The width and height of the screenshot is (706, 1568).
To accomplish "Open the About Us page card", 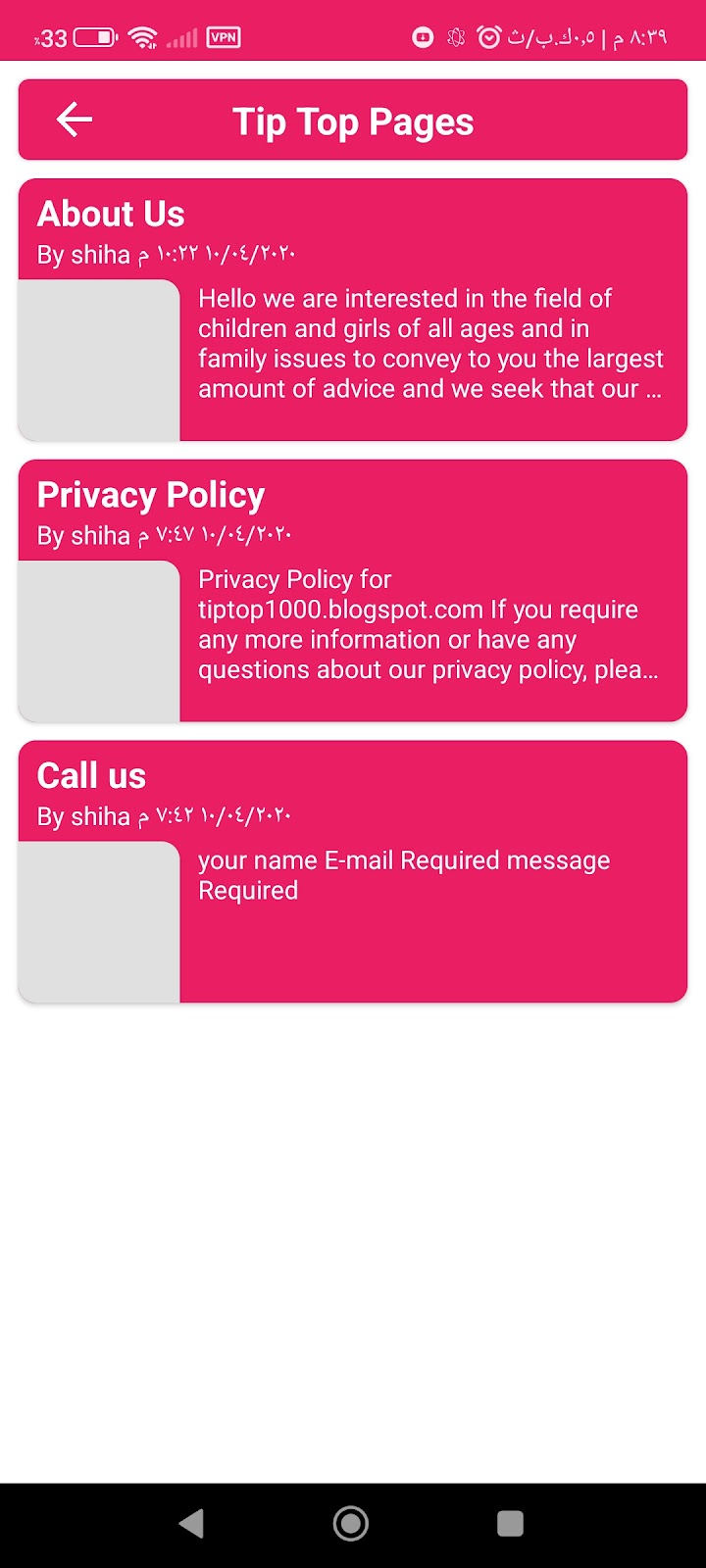I will coord(353,310).
